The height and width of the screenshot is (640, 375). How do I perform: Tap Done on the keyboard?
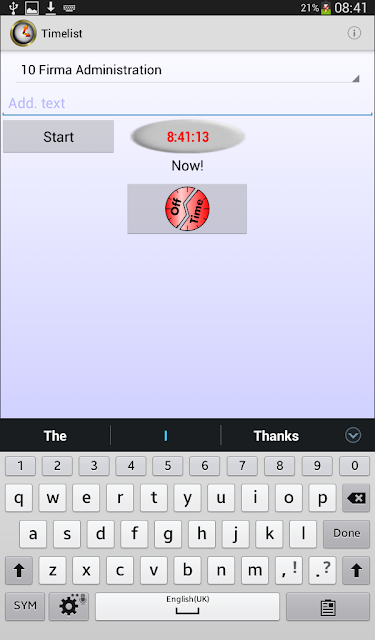(346, 533)
